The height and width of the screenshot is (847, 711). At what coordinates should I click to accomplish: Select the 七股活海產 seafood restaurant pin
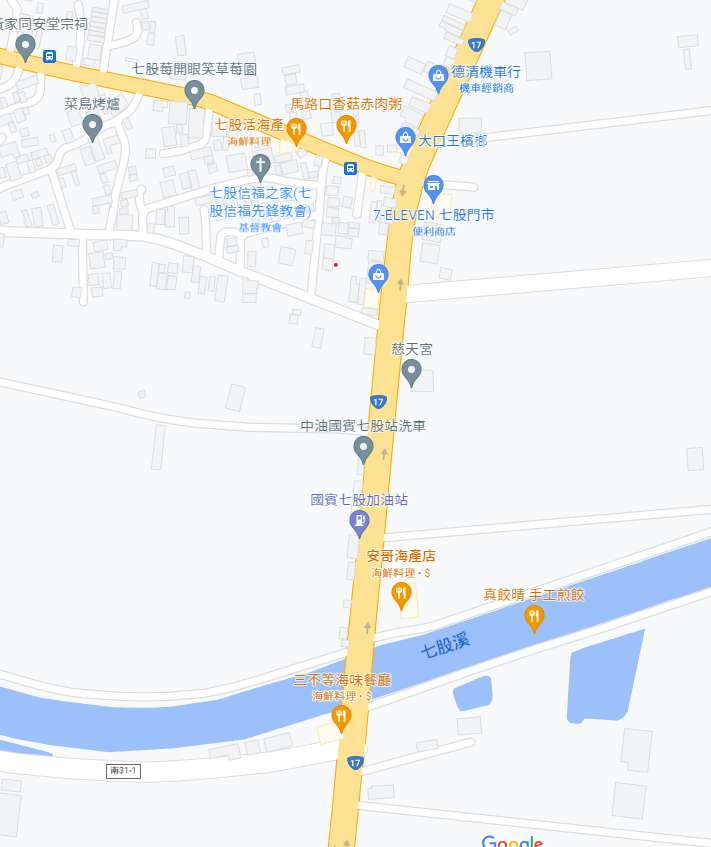click(x=296, y=131)
